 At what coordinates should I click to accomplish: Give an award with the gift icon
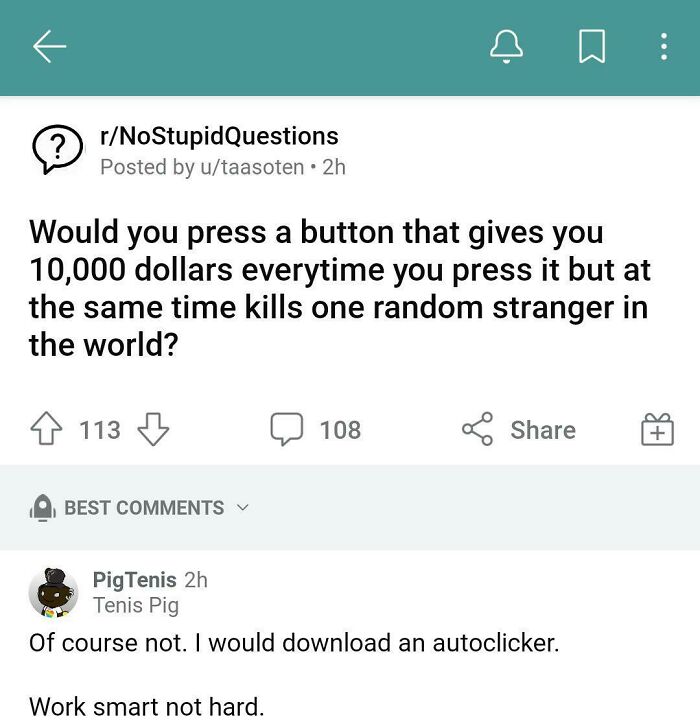[656, 430]
